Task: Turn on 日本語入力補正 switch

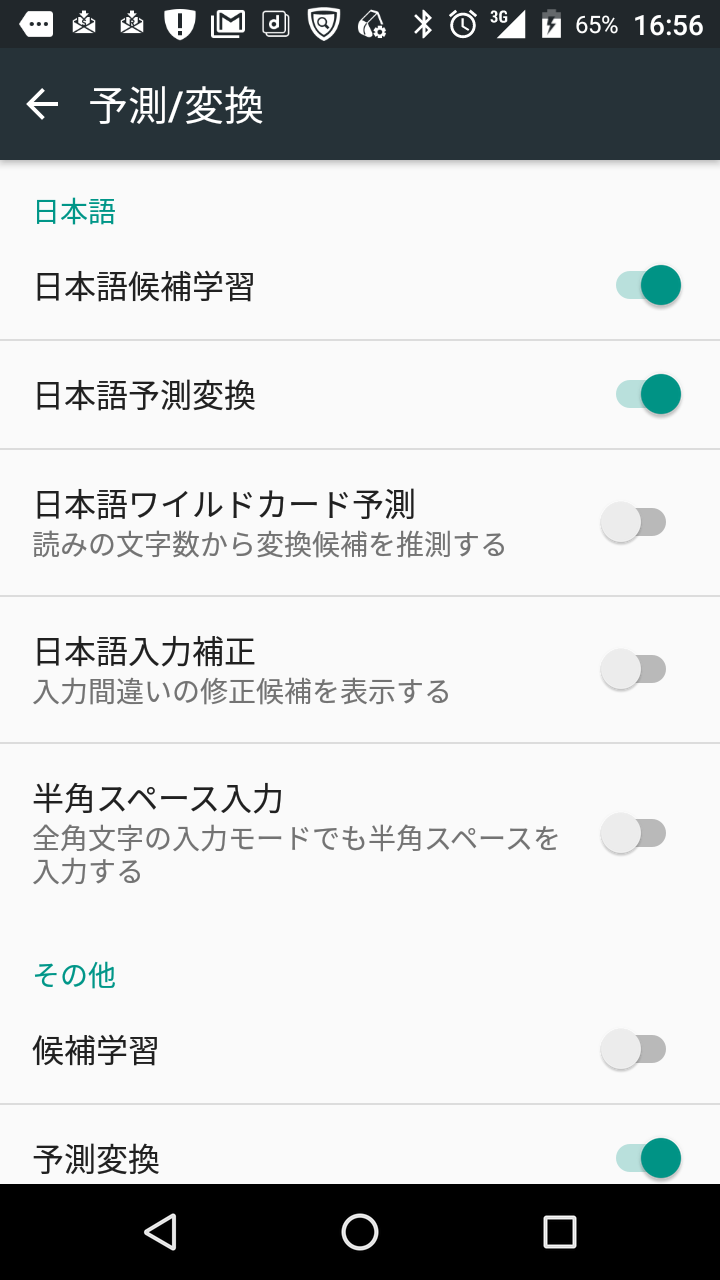Action: [633, 669]
